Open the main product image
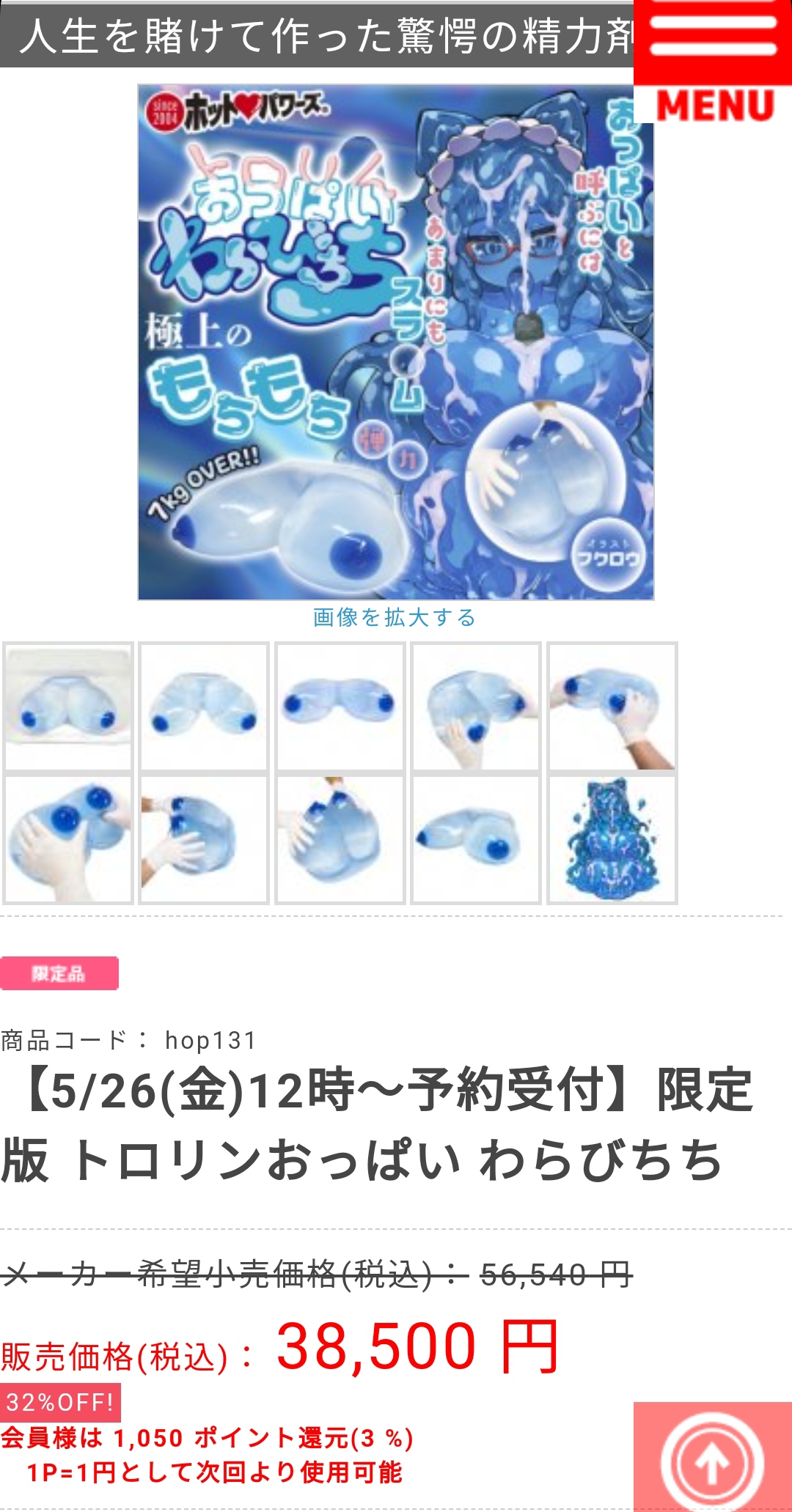This screenshot has height=1512, width=792. point(395,342)
